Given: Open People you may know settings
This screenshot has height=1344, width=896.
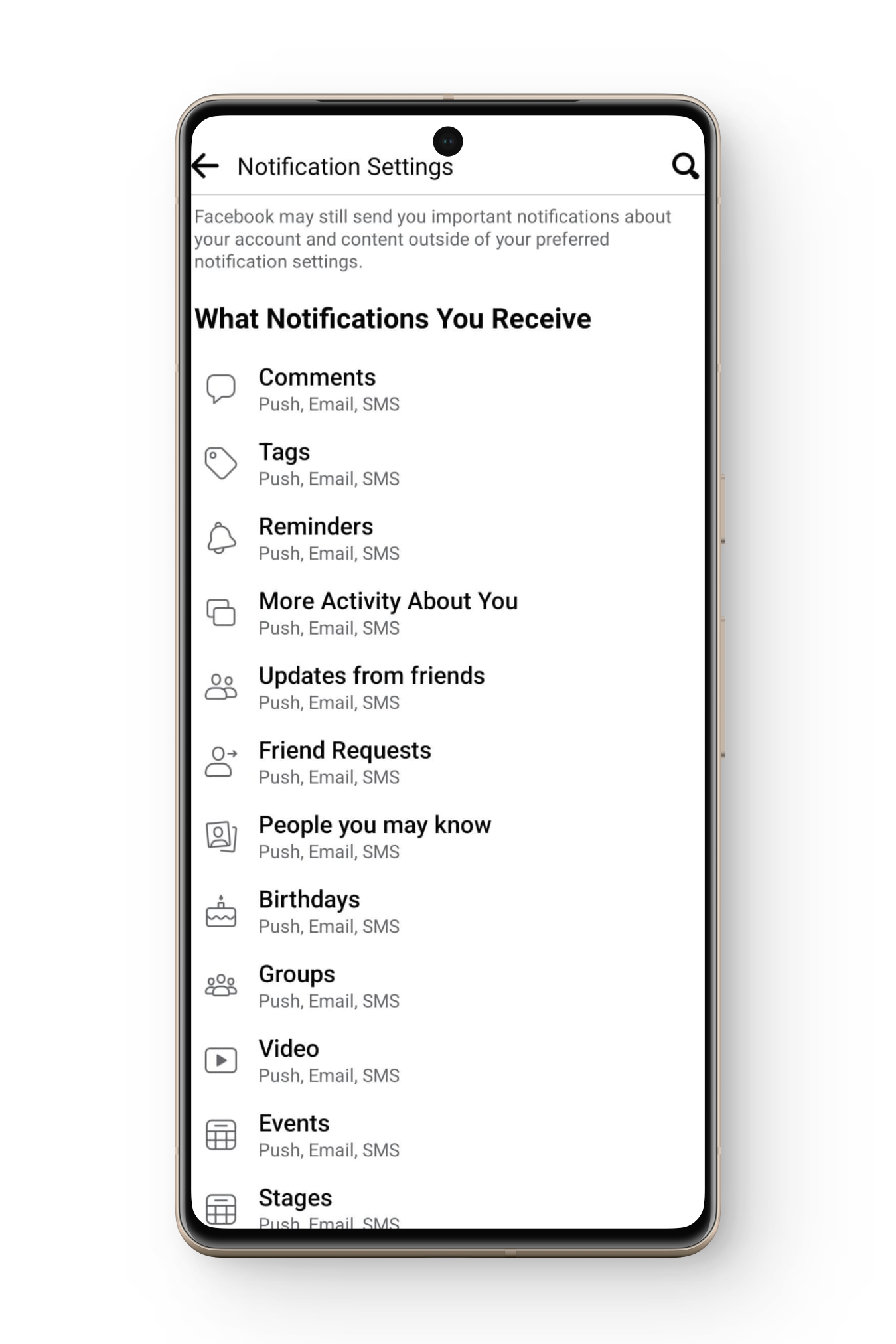Looking at the screenshot, I should 374,836.
